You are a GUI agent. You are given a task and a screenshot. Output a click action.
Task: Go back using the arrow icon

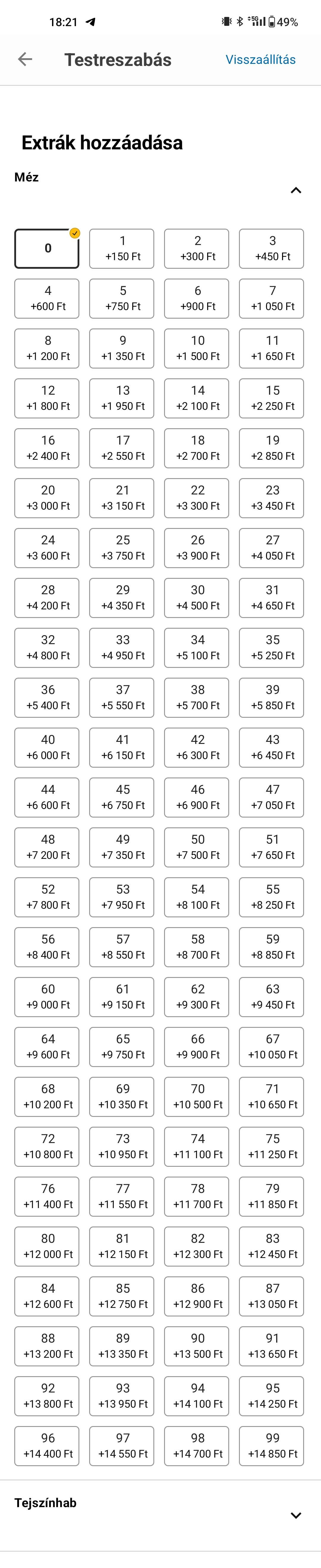coord(25,59)
